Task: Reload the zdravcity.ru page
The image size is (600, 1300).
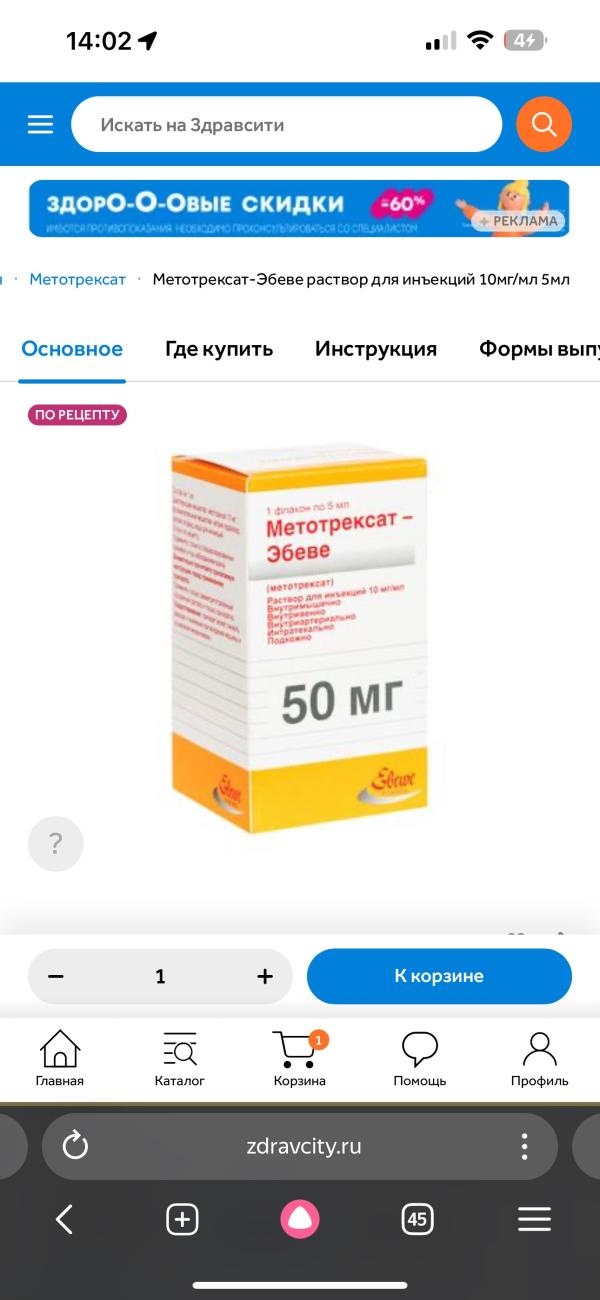Action: [75, 1146]
